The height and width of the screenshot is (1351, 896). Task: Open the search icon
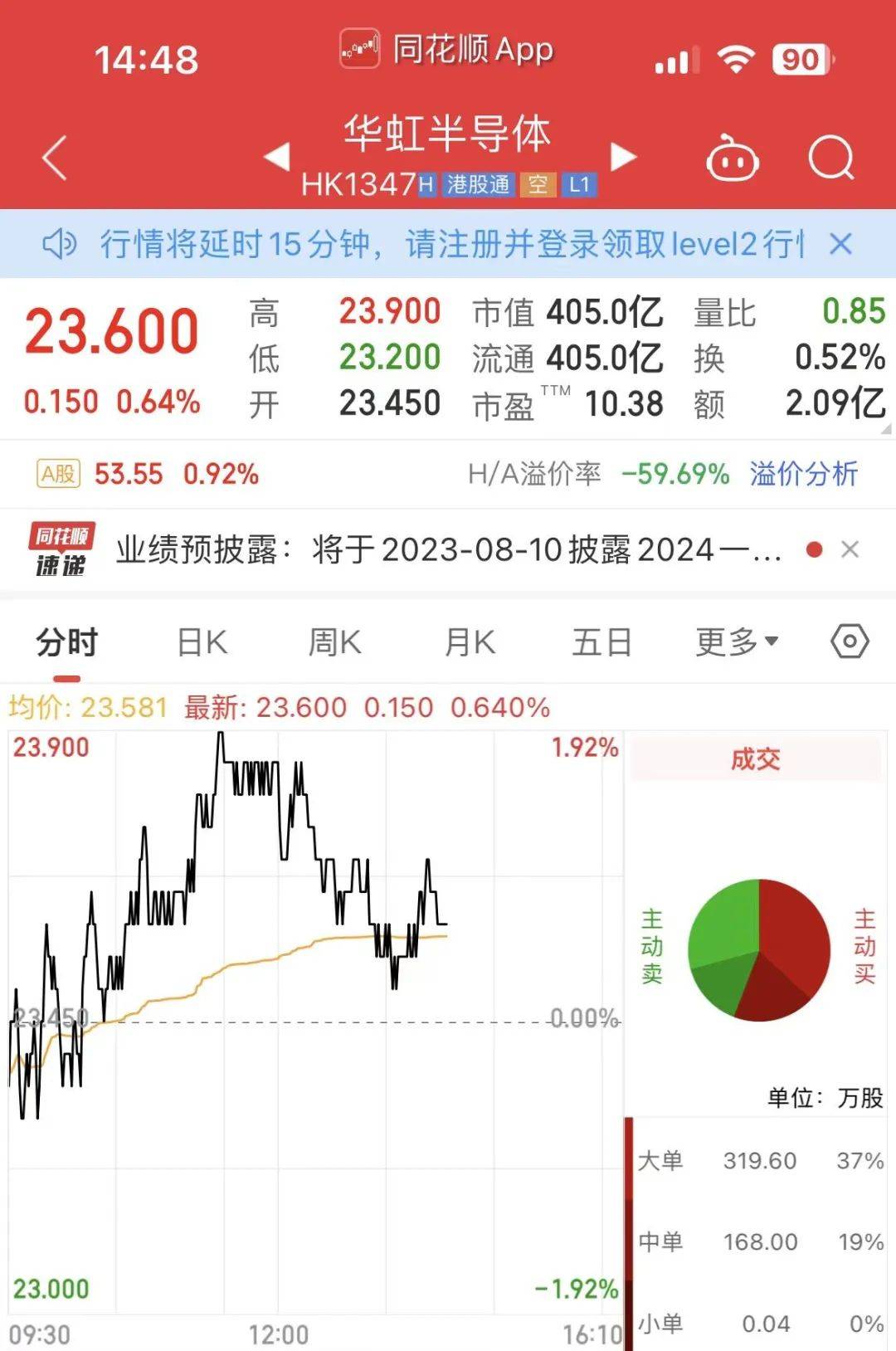830,158
